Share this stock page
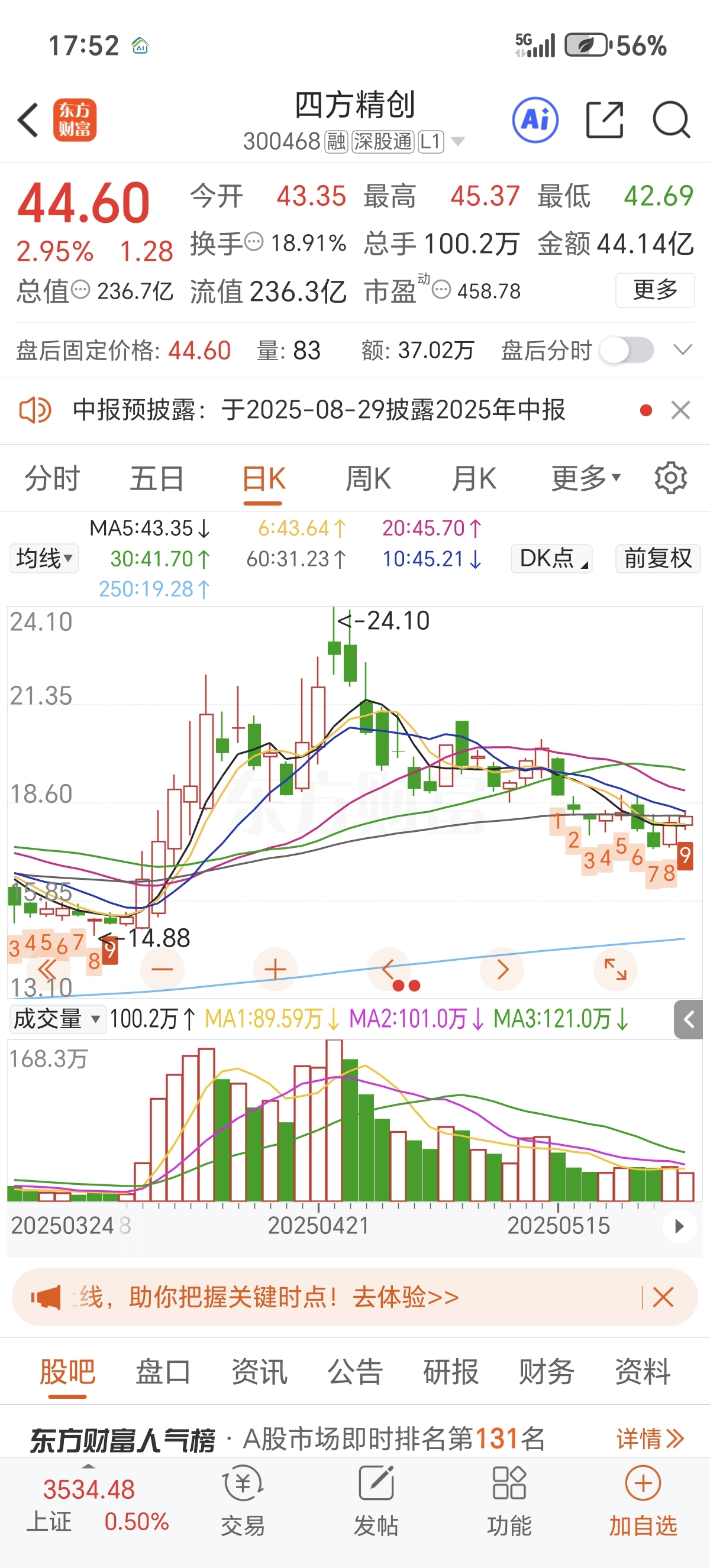 [x=605, y=120]
